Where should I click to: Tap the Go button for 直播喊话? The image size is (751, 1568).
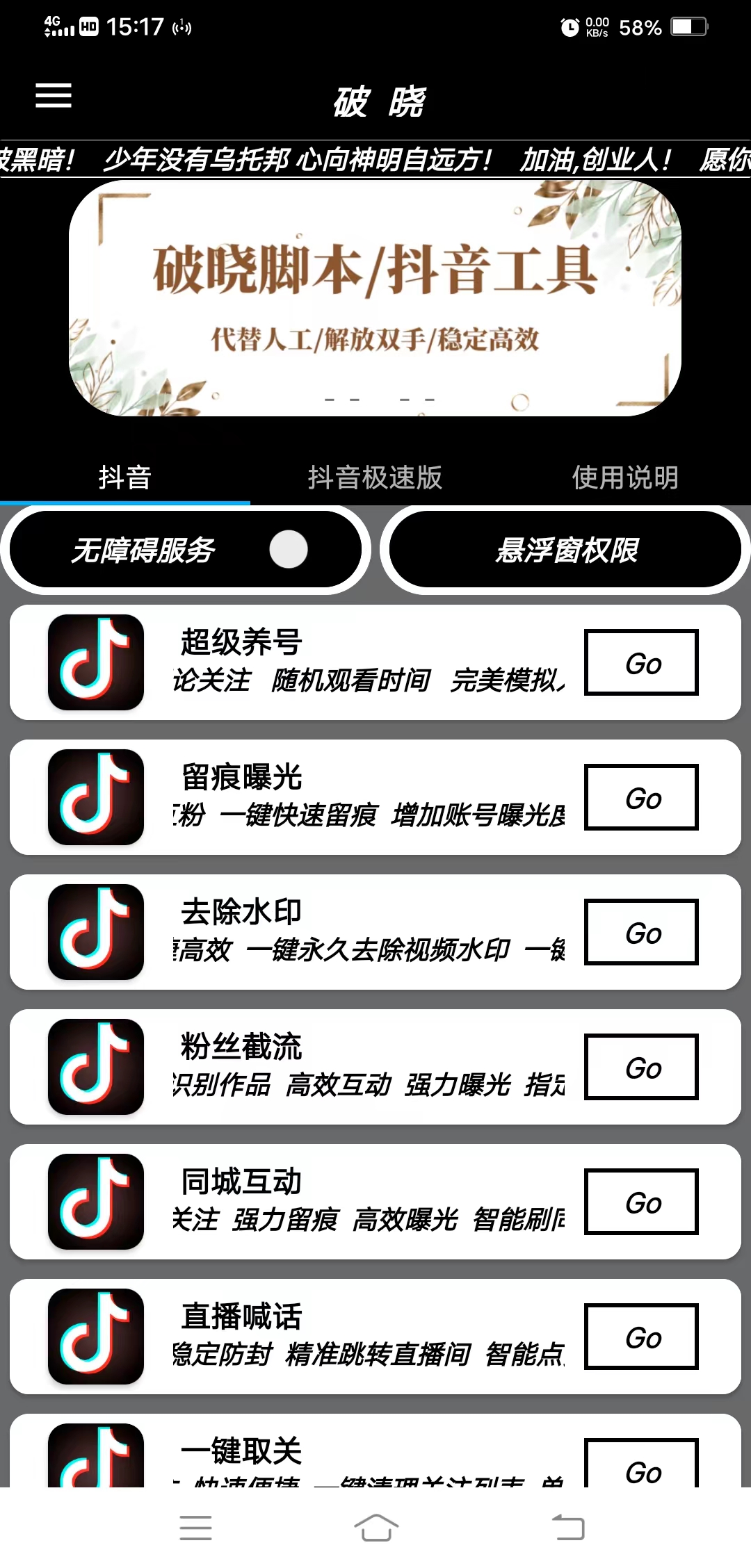click(641, 1337)
